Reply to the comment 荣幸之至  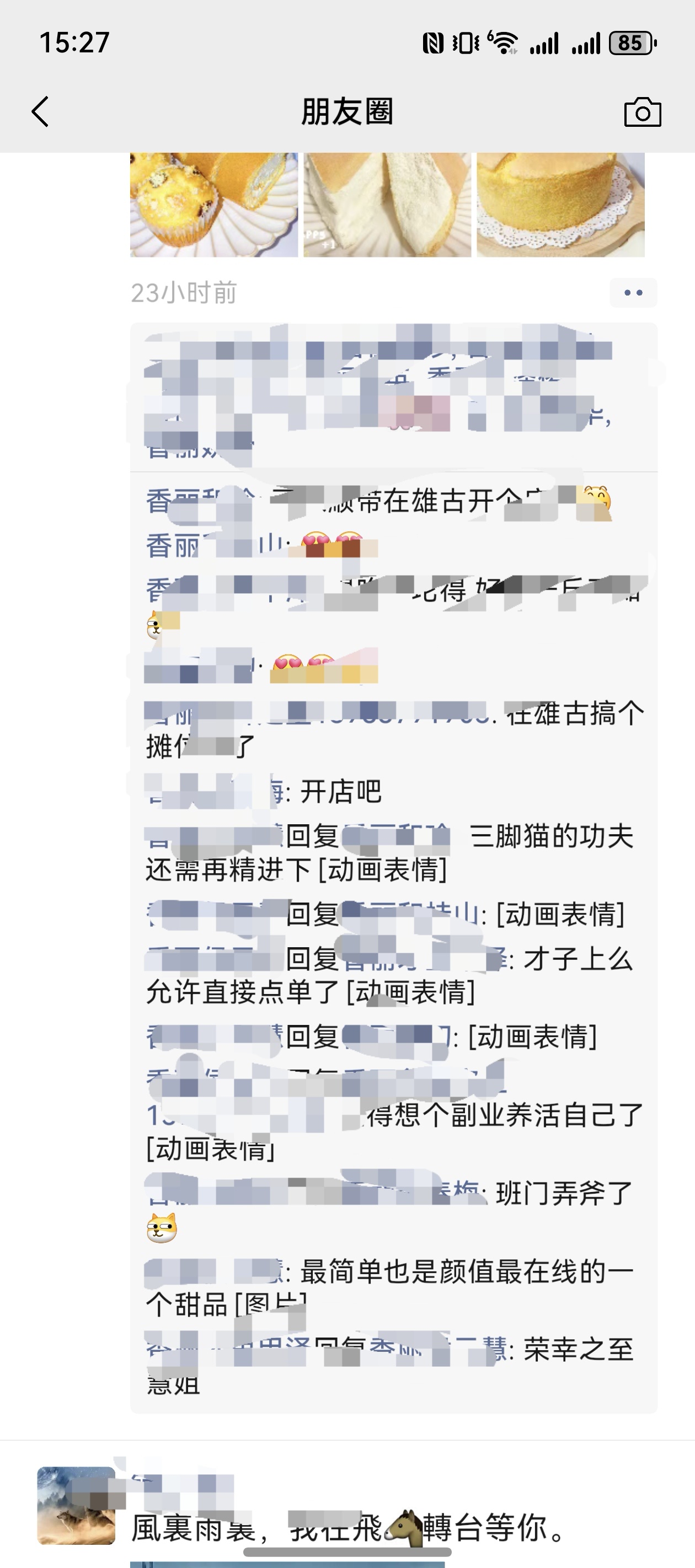pos(578,1350)
